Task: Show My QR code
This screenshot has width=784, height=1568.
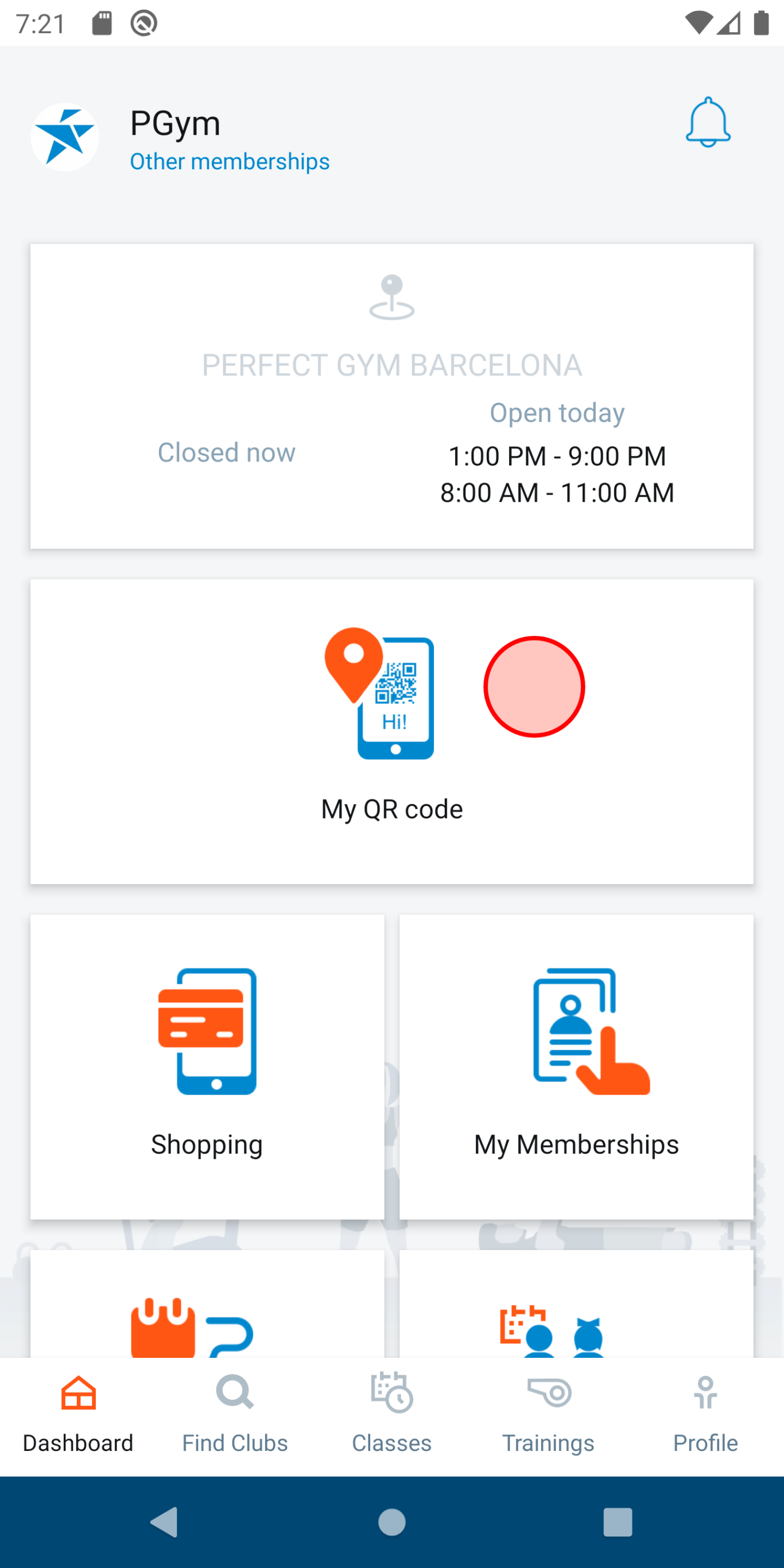Action: (x=392, y=731)
